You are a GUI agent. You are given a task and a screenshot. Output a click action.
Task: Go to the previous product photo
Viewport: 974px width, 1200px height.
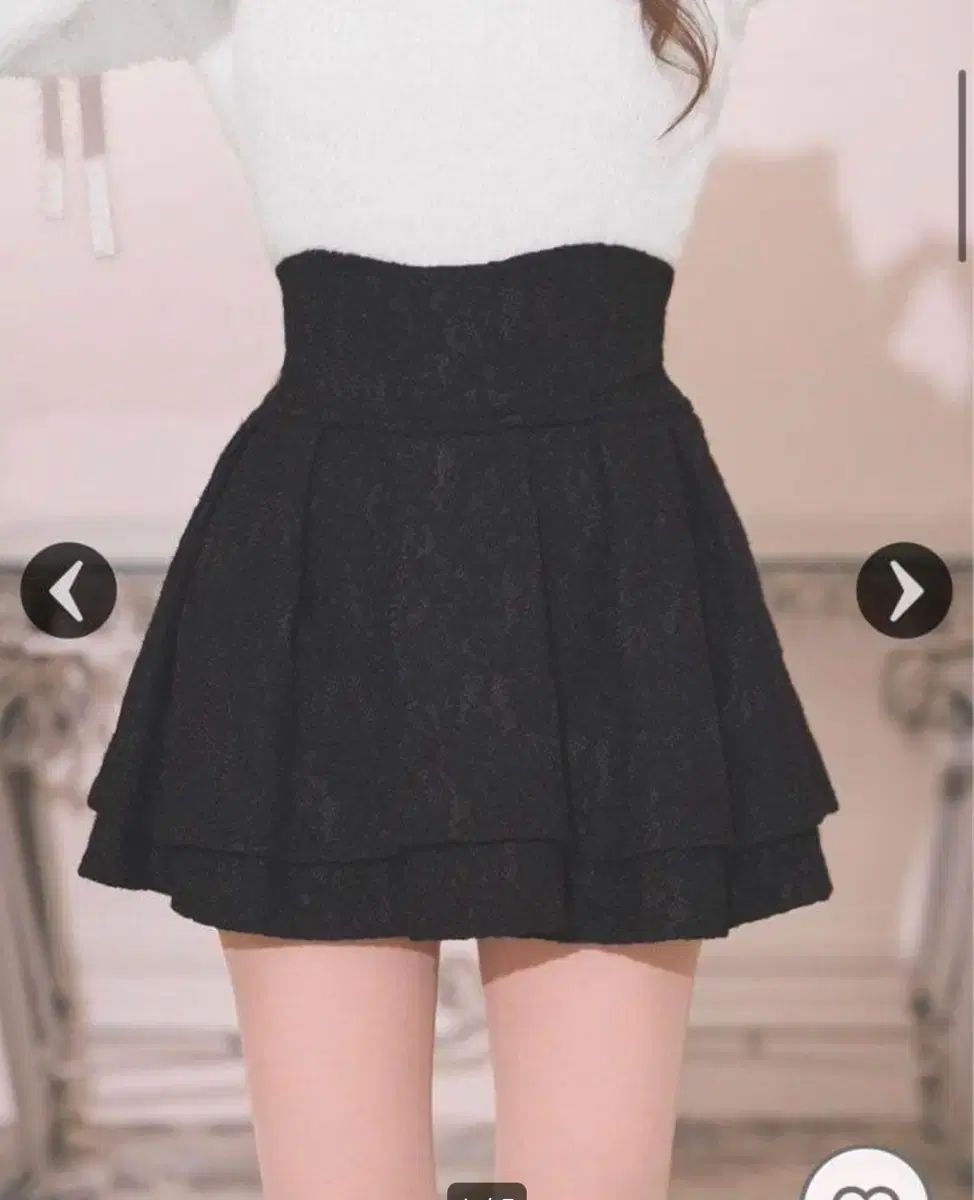68,590
